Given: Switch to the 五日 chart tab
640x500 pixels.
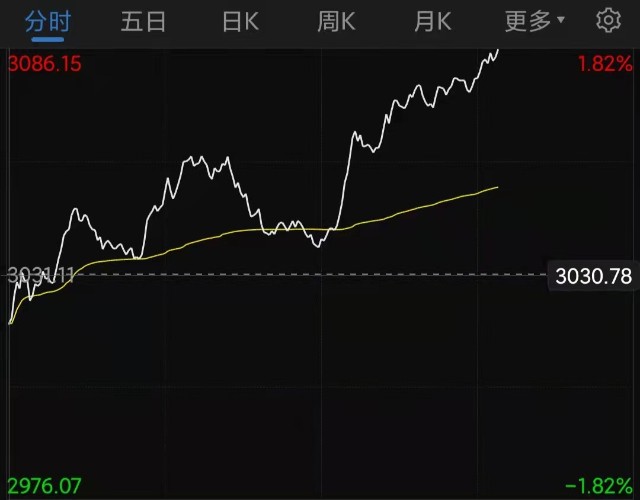Looking at the screenshot, I should 143,21.
